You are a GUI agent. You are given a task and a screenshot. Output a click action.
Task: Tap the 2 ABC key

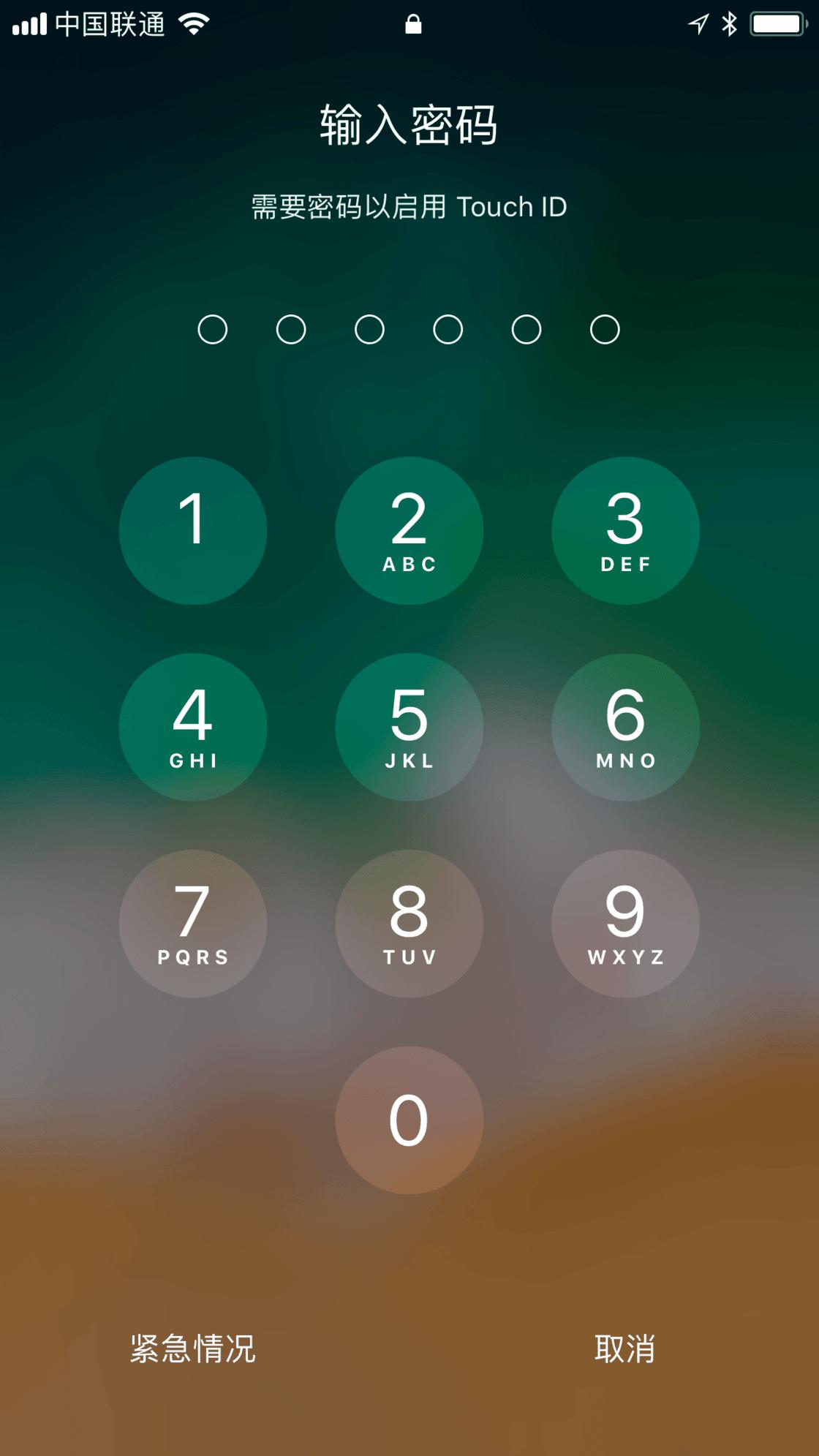[409, 530]
